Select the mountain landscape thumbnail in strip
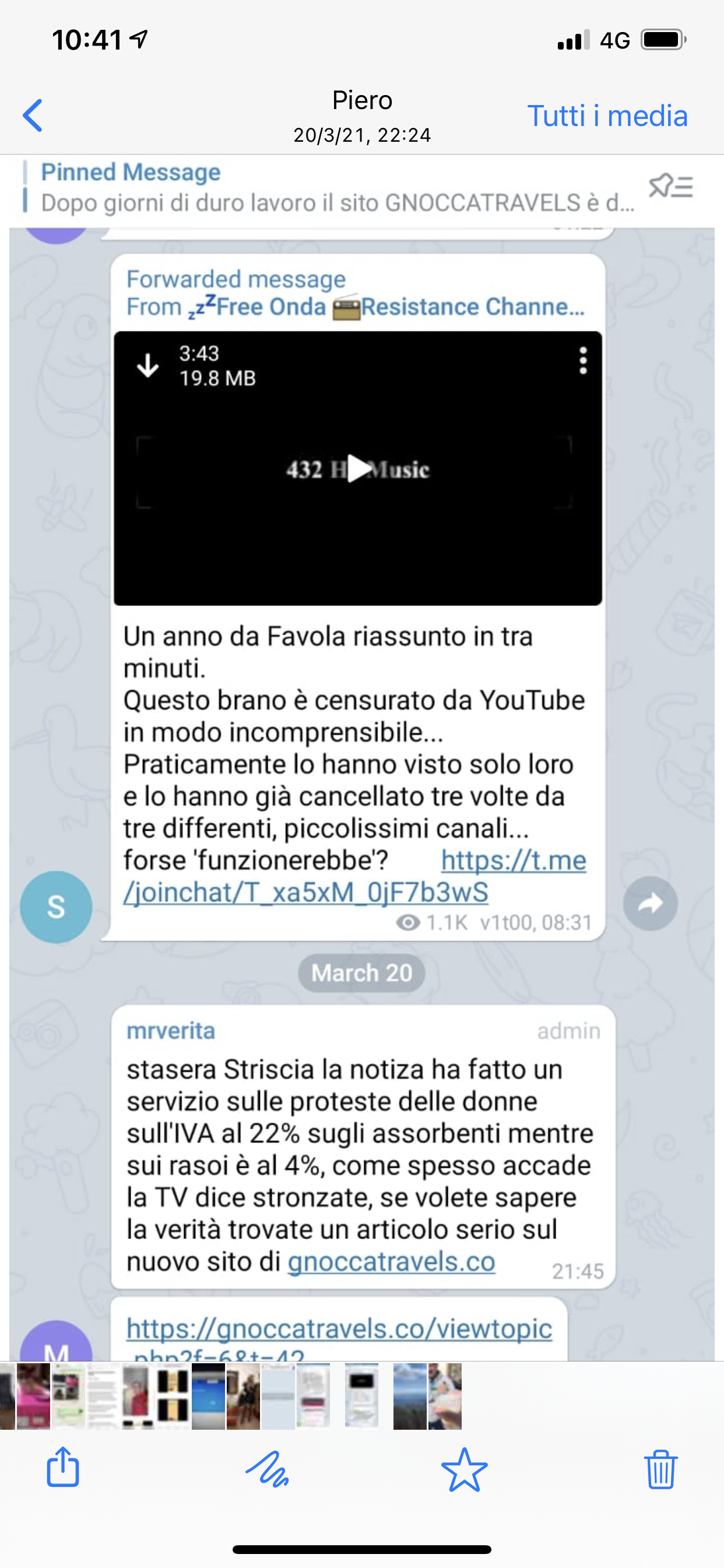 409,1396
